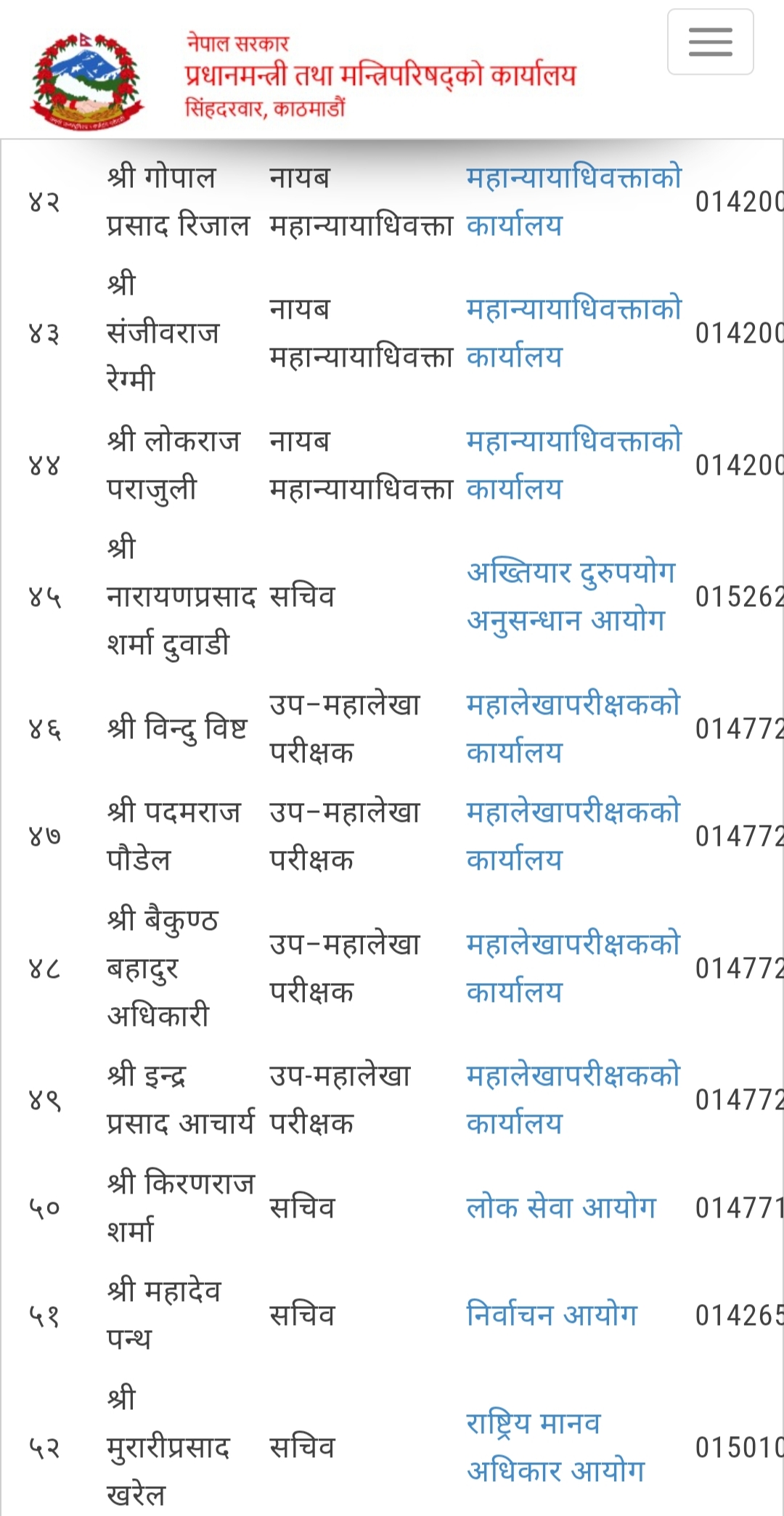Open राष्ट्रिय मानव अधिकार आयोग link

click(x=534, y=1425)
